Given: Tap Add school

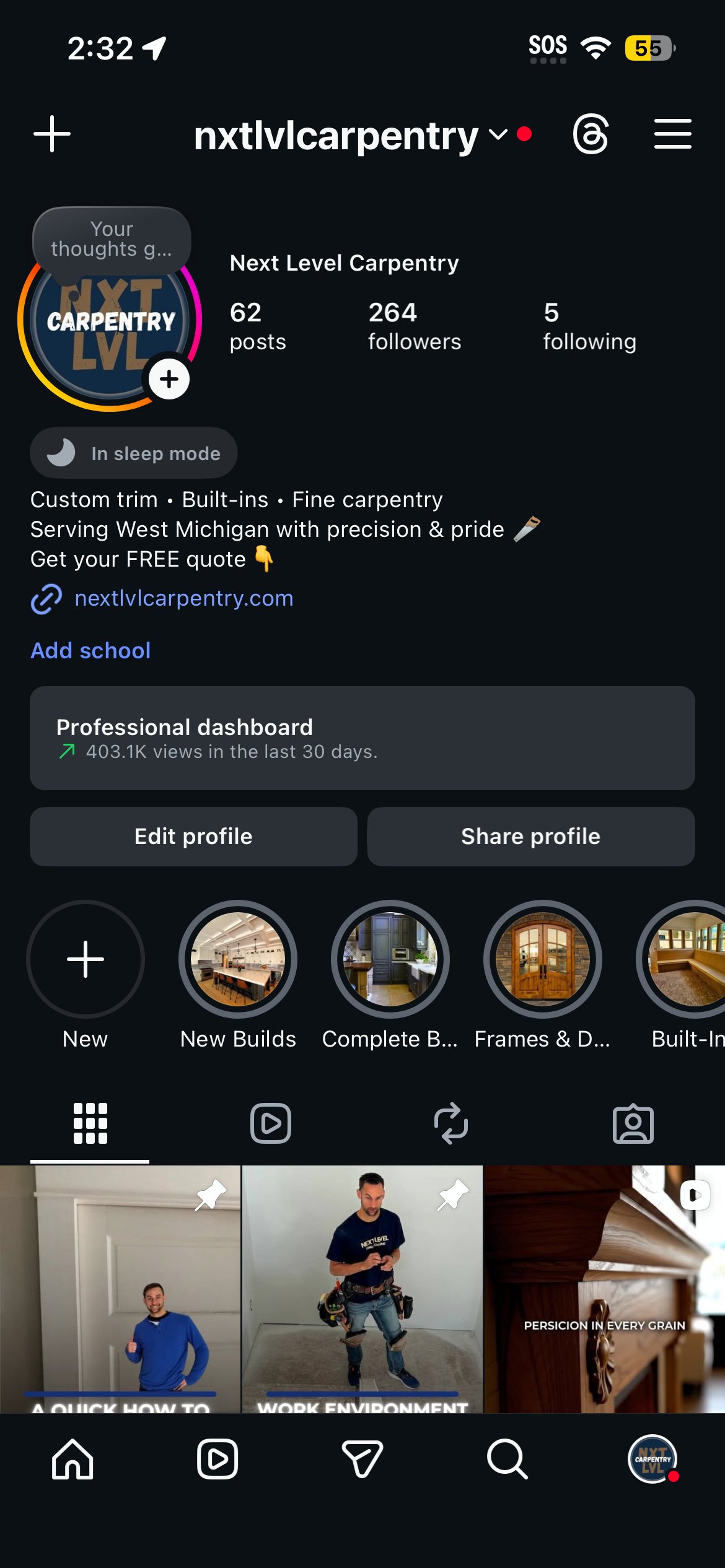Looking at the screenshot, I should point(90,650).
